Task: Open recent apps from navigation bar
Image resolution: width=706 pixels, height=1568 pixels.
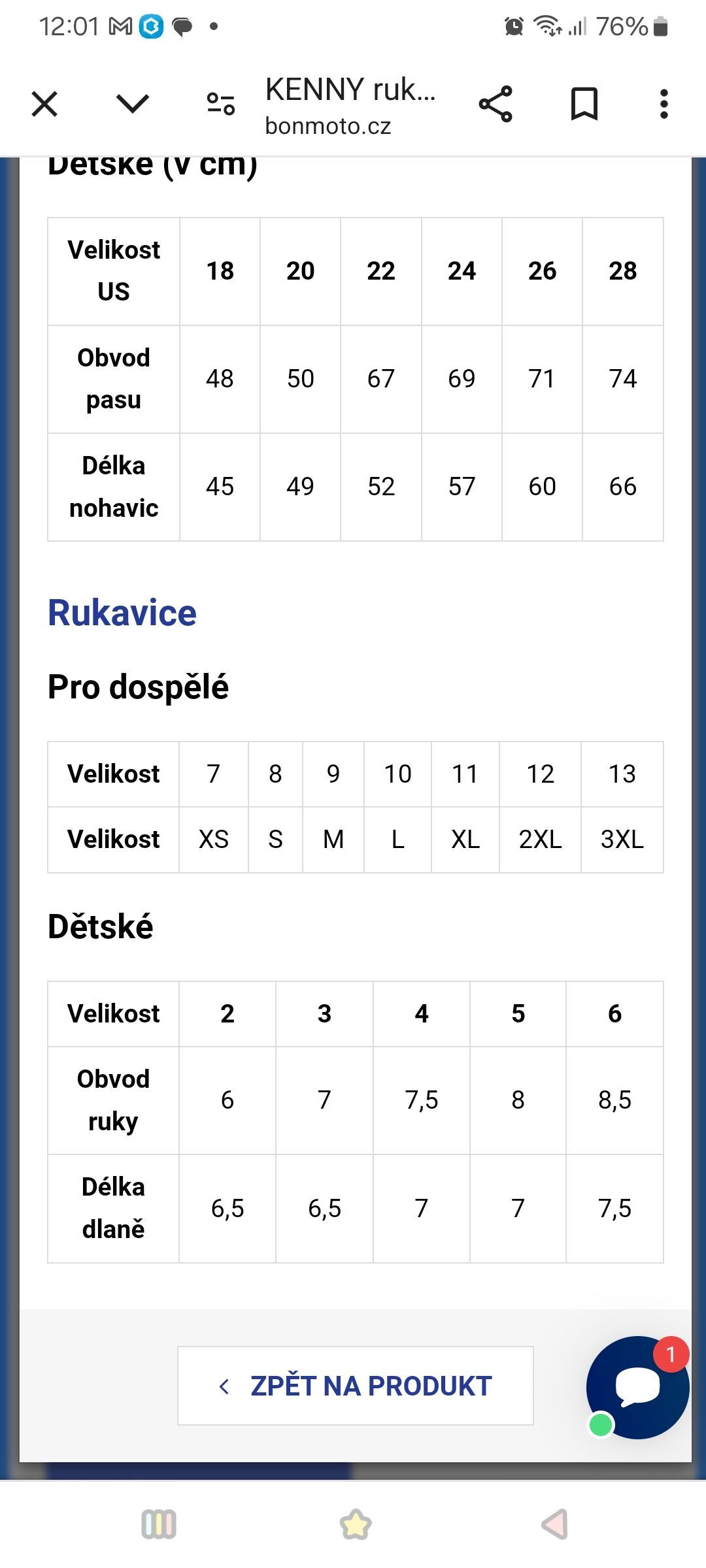Action: (x=159, y=1524)
